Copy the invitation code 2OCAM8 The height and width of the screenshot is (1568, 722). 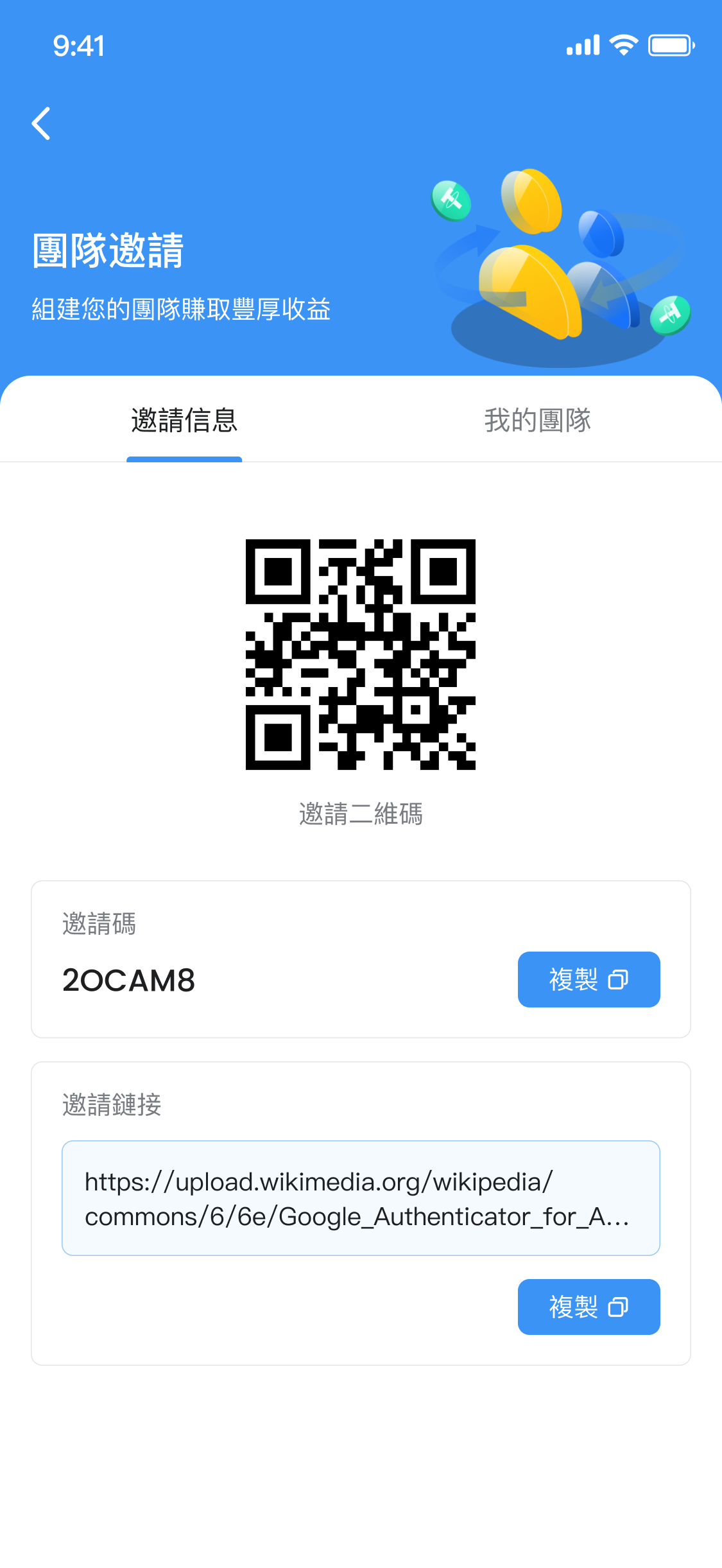[x=589, y=979]
